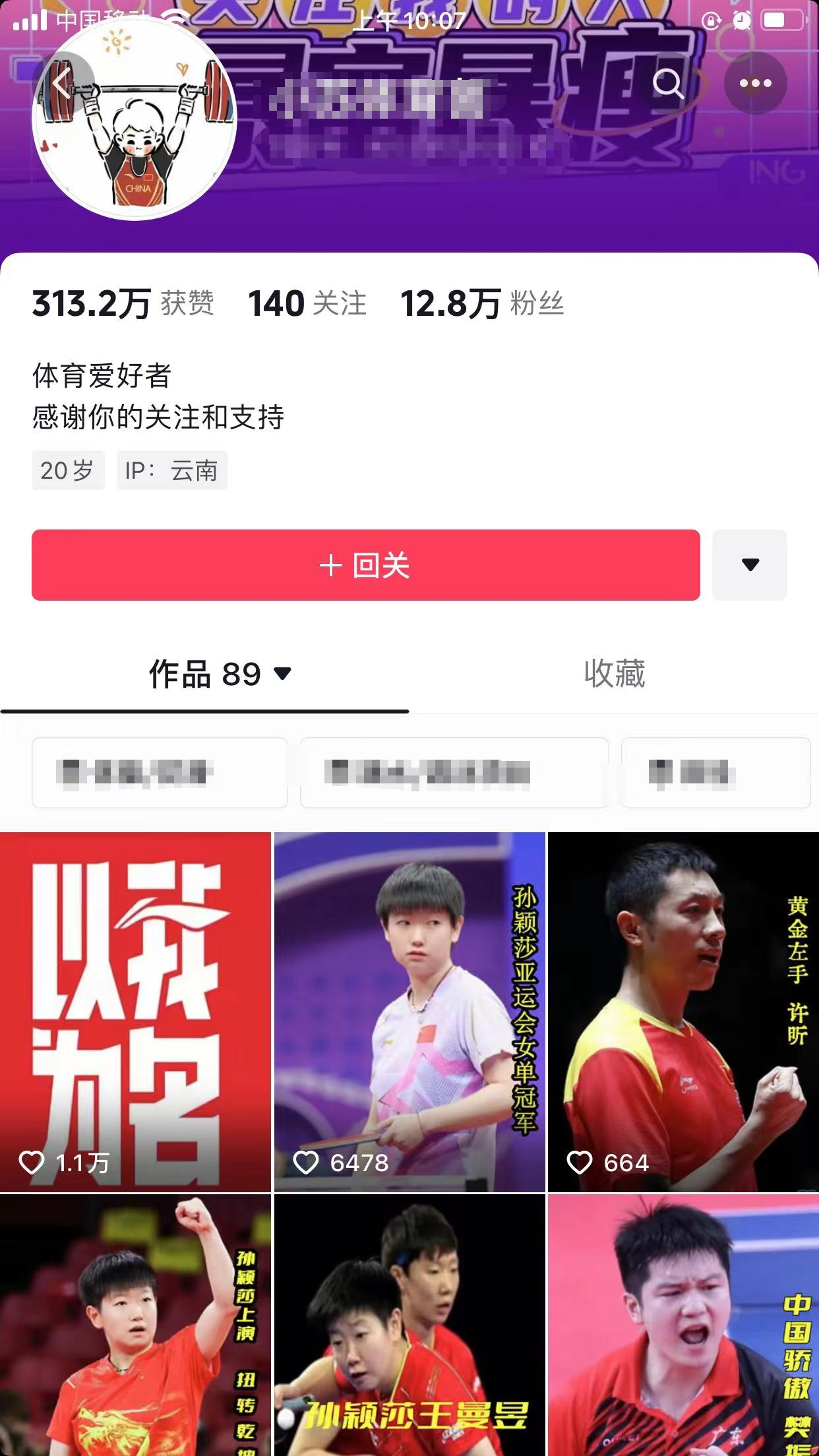Open the profile search icon
This screenshot has width=819, height=1456.
[668, 84]
